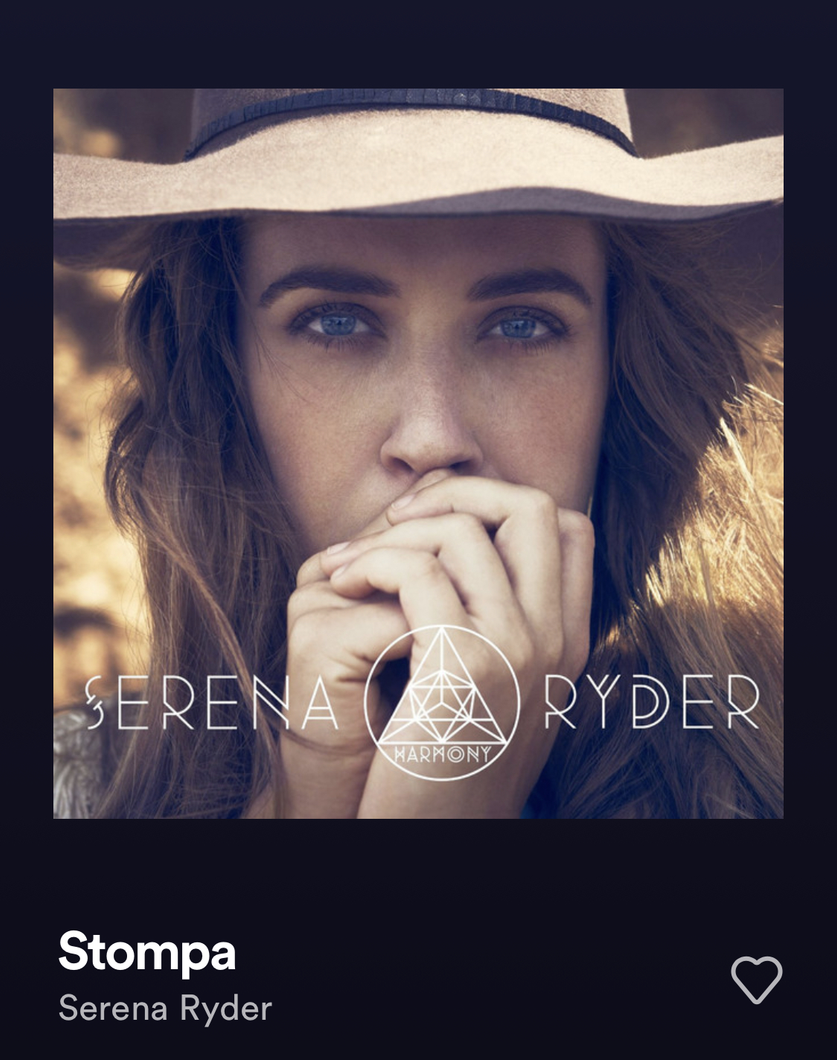Like the song Stompa with the heart icon
The height and width of the screenshot is (1060, 837).
pos(756,979)
